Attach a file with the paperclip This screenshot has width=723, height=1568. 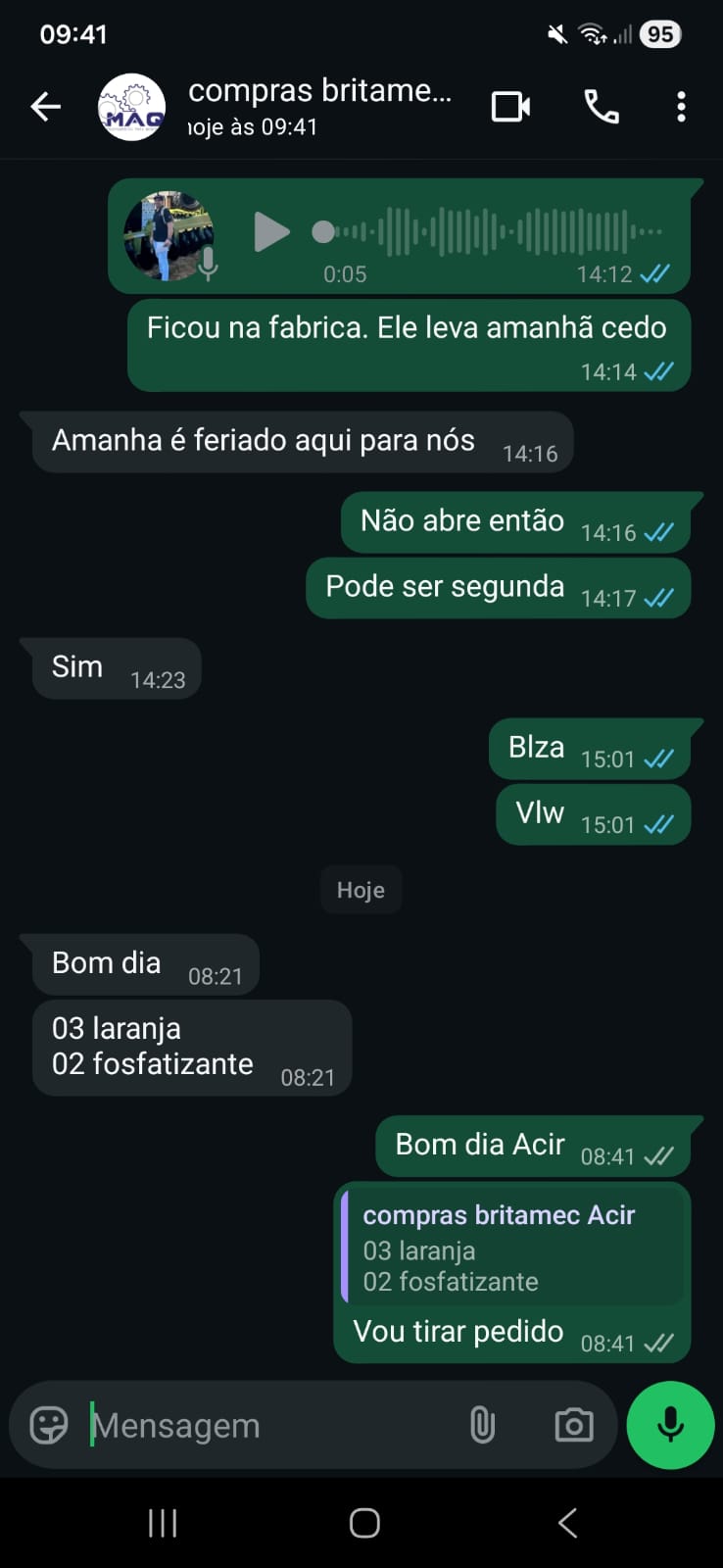coord(482,1425)
